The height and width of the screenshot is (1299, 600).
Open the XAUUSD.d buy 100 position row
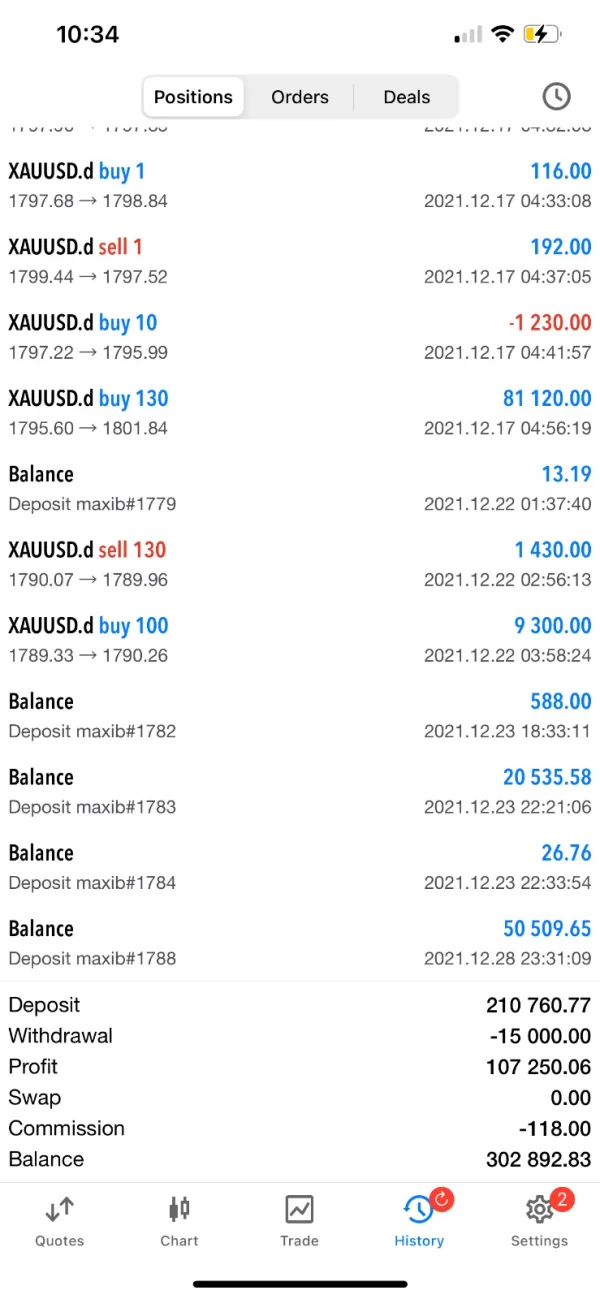click(x=300, y=640)
